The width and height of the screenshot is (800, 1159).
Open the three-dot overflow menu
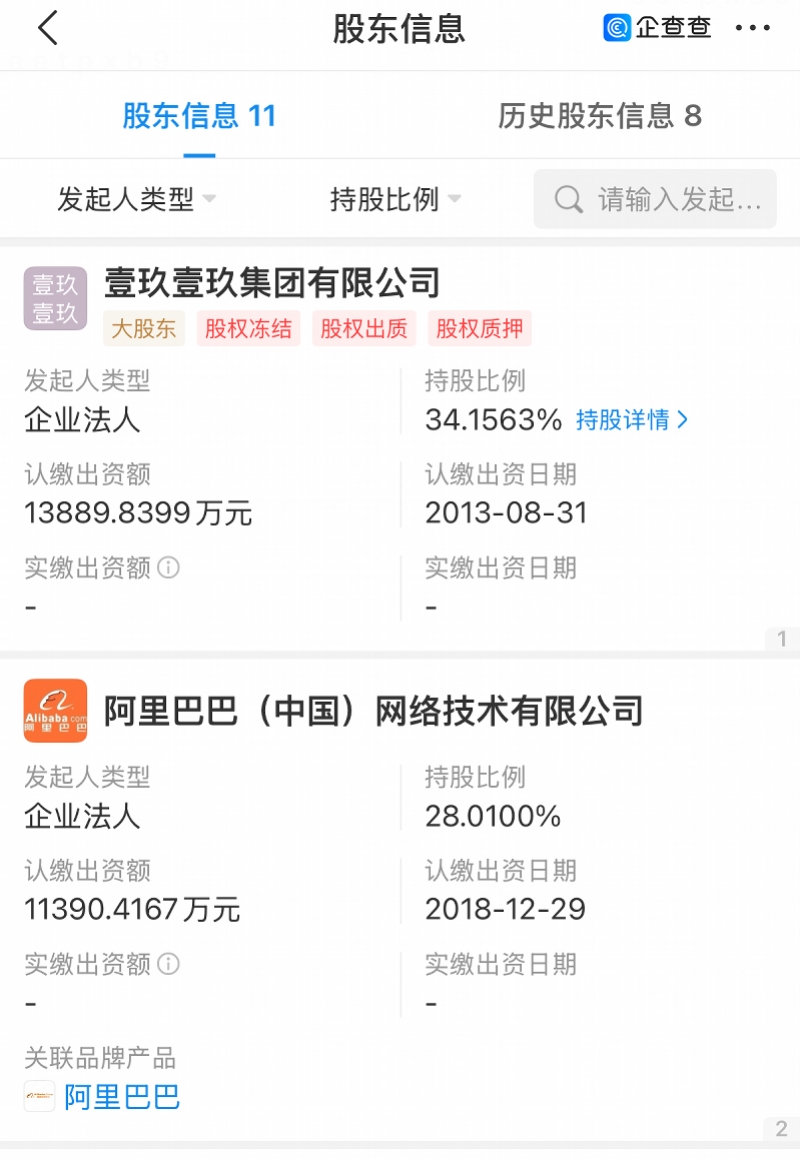coord(752,28)
